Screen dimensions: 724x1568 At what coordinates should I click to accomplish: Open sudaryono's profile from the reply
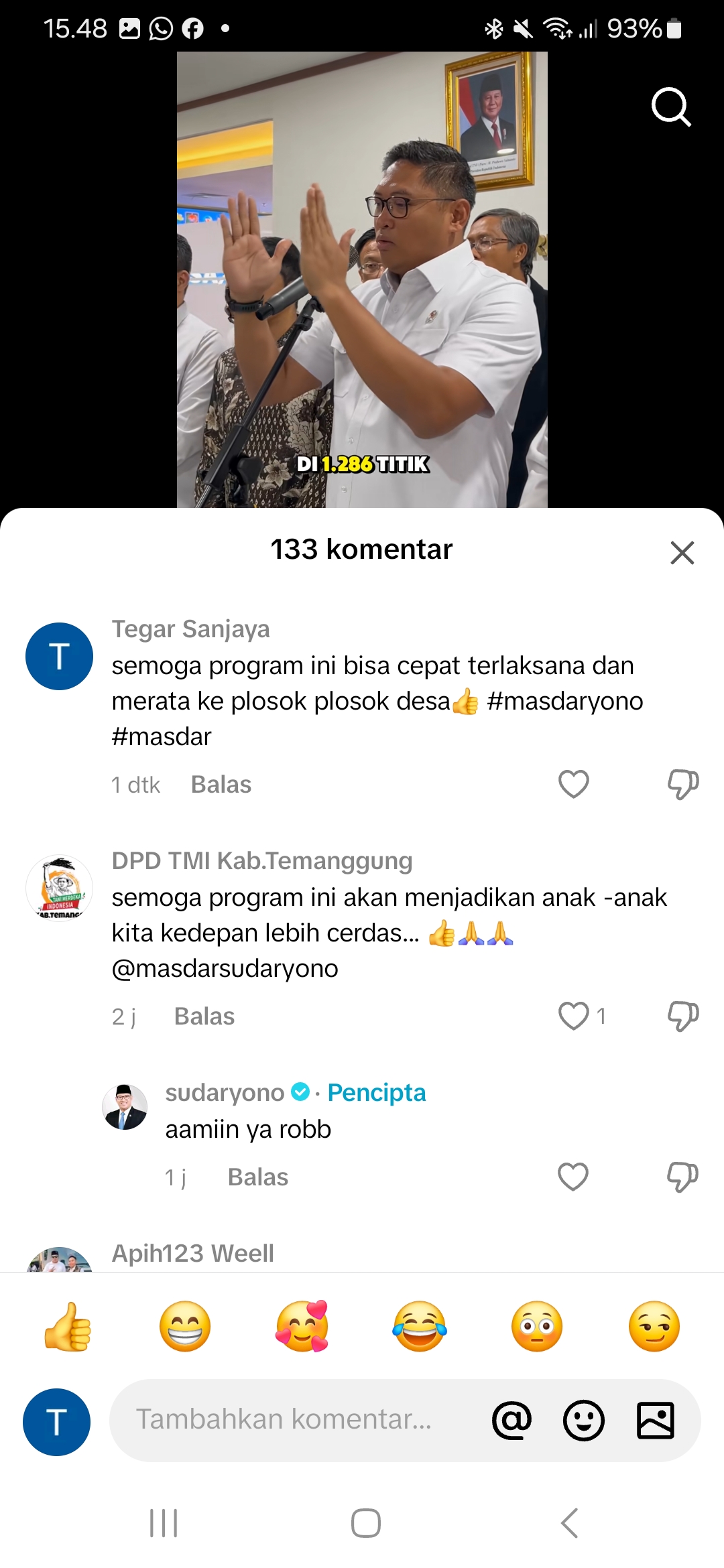pyautogui.click(x=125, y=1107)
